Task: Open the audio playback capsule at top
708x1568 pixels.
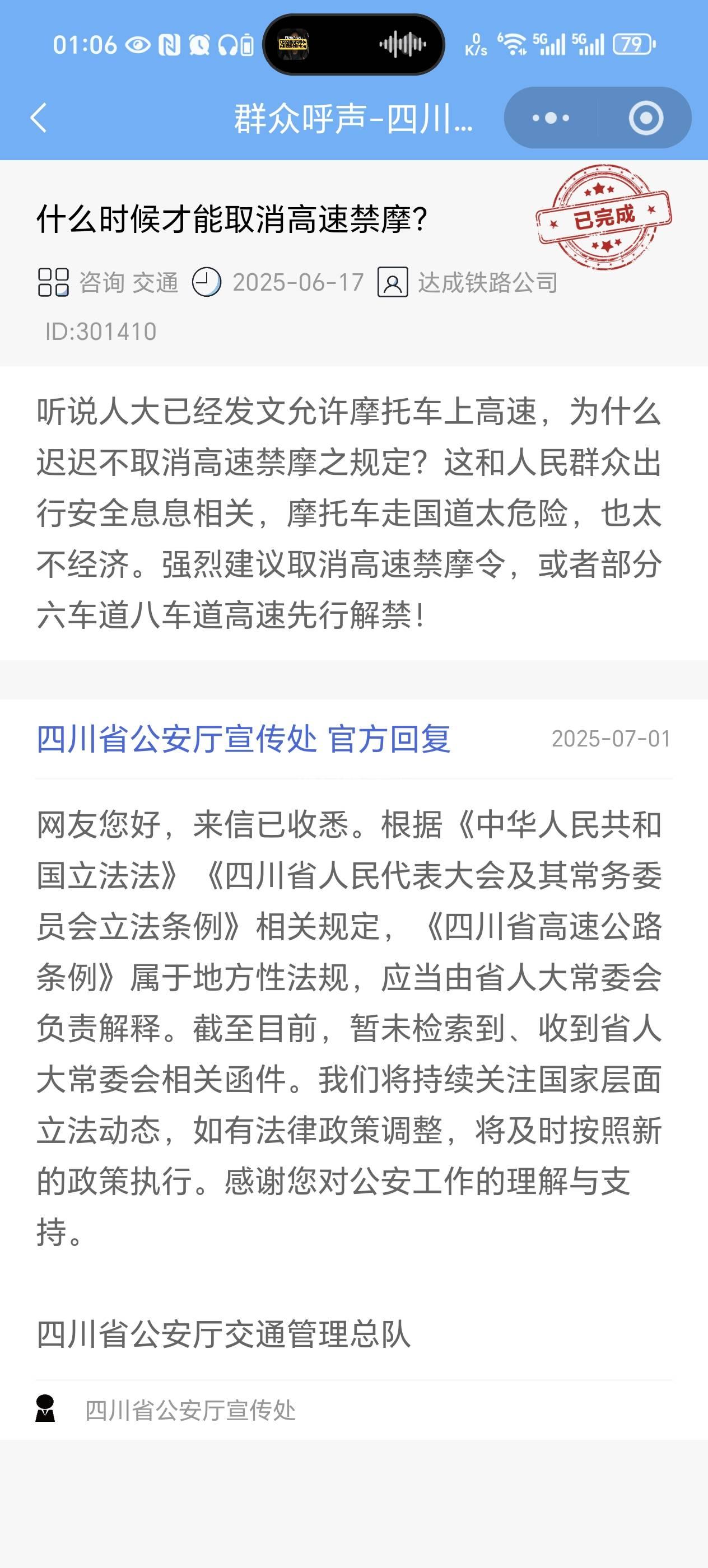Action: (x=353, y=44)
